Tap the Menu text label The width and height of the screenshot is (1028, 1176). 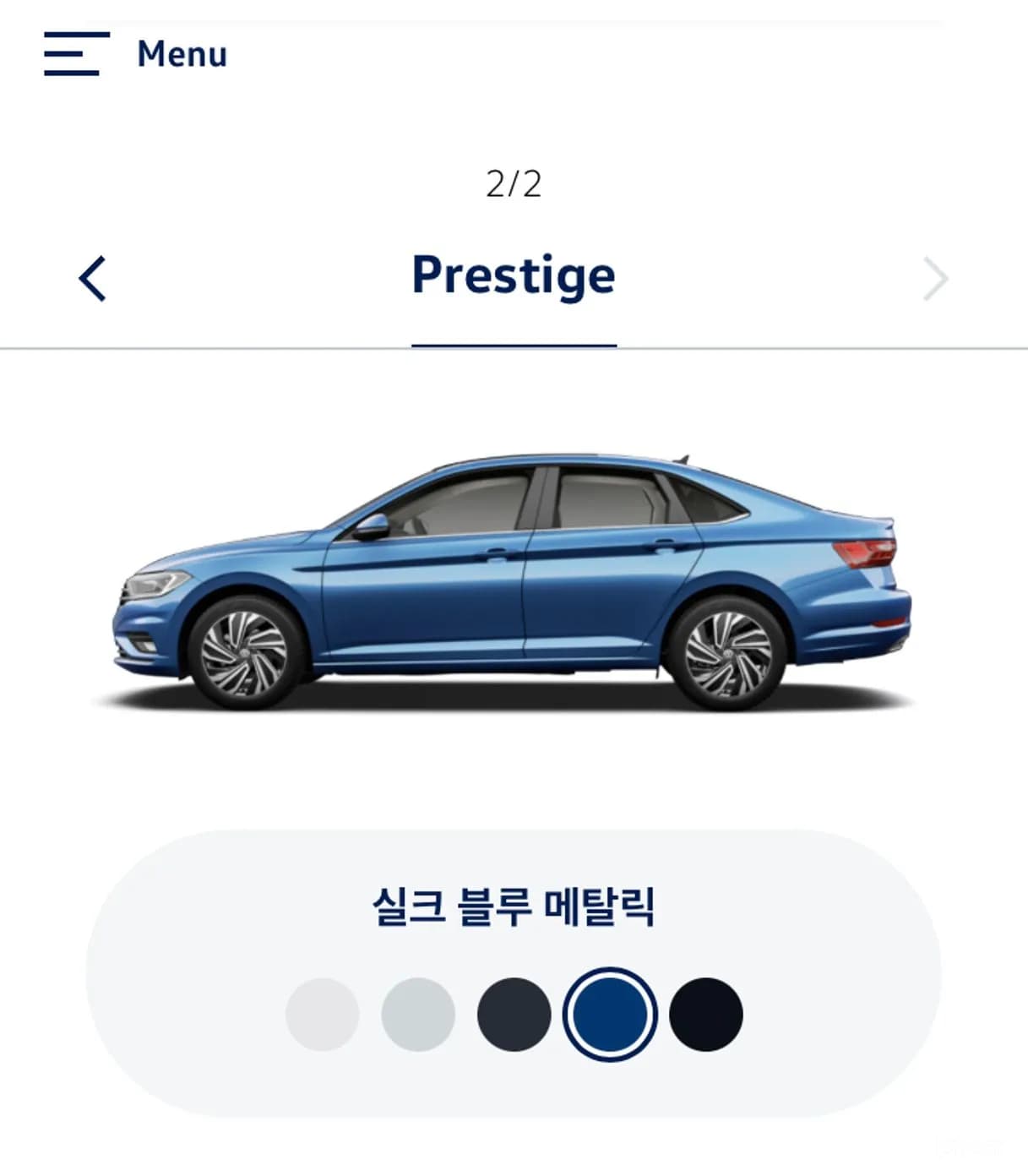(179, 53)
